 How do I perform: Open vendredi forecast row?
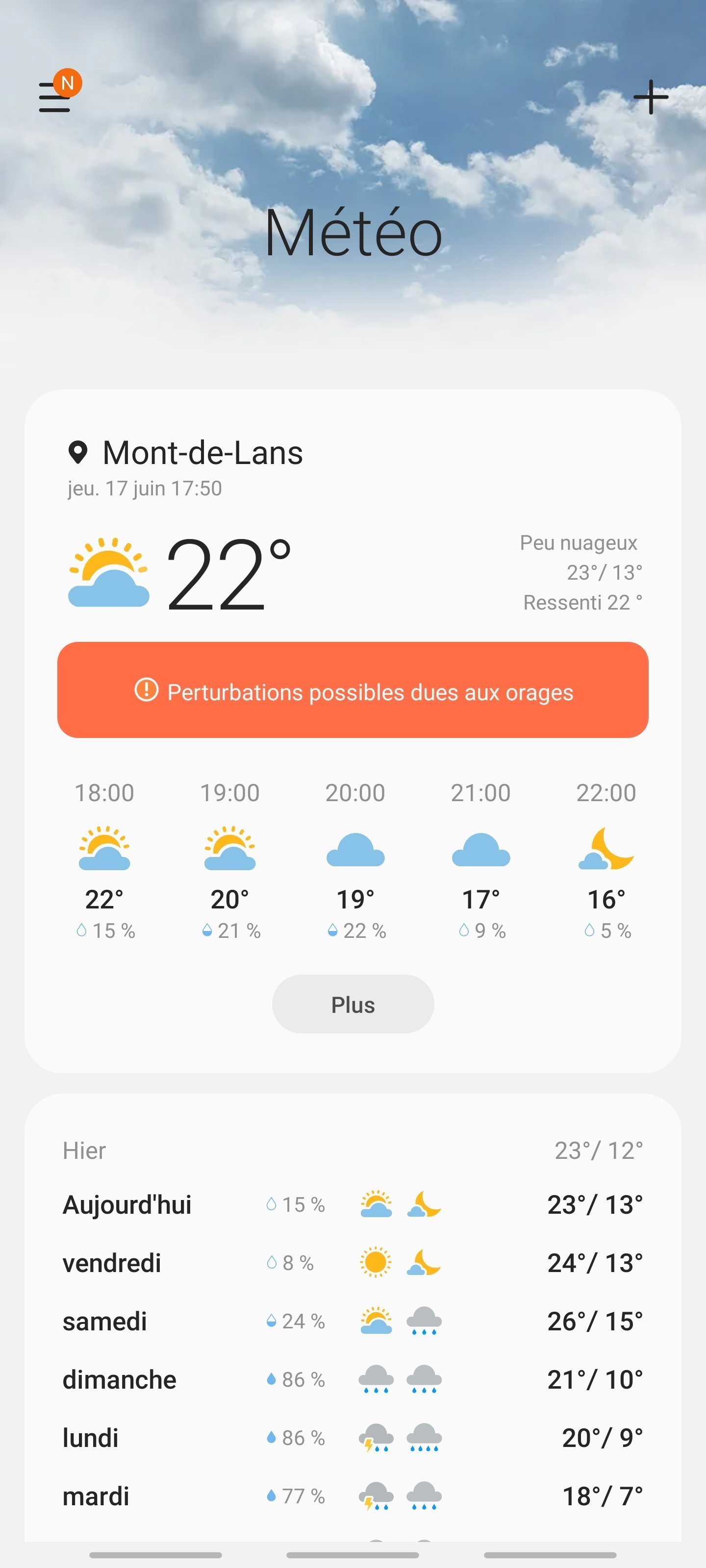click(353, 1263)
